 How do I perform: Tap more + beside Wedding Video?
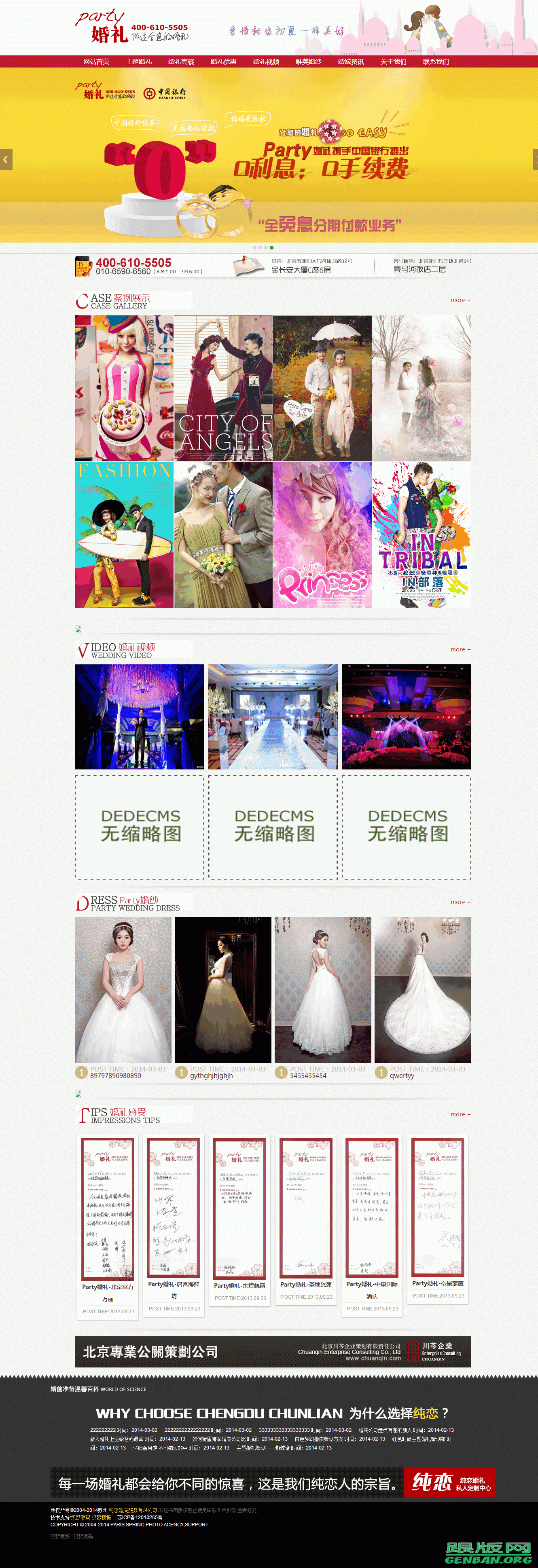click(460, 649)
